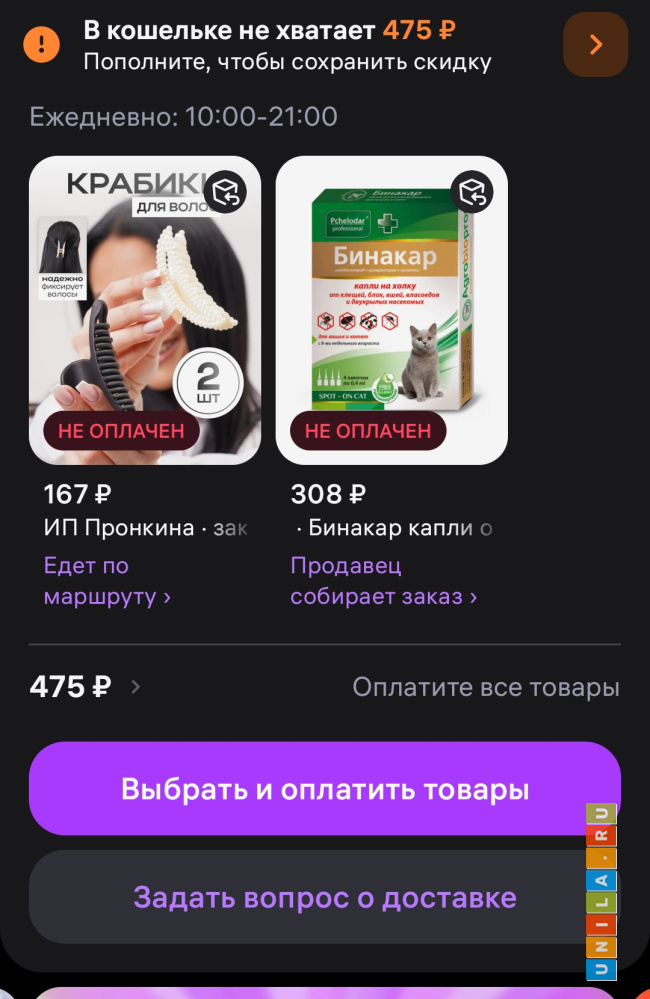Screen dimensions: 650x999
Task: Open the 'Едет по маршруту' delivery status link
Action: 106,581
